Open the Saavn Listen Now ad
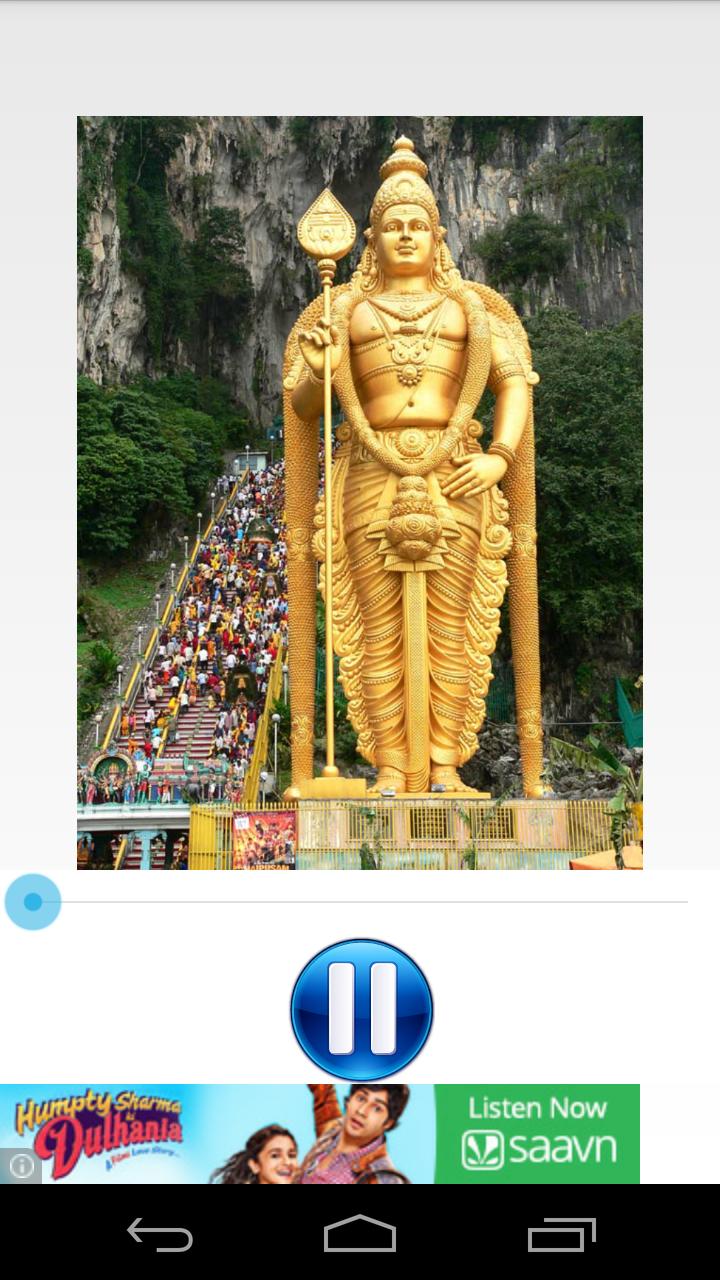 click(537, 1133)
